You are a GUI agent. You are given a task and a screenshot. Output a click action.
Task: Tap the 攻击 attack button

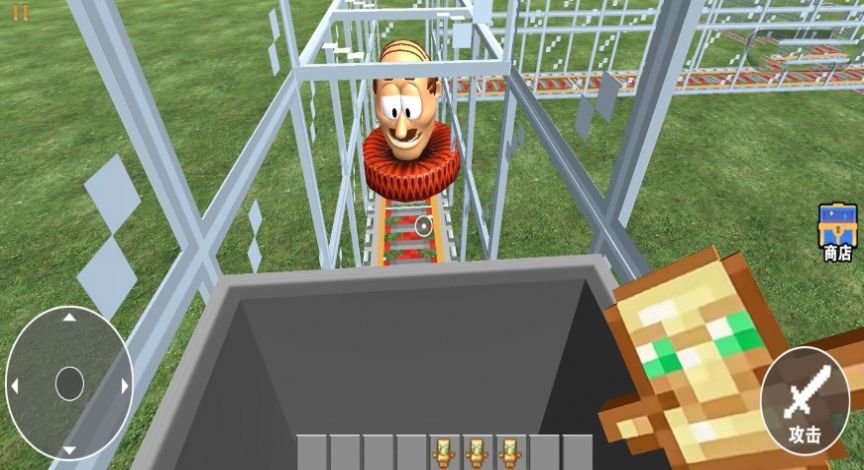pos(804,402)
